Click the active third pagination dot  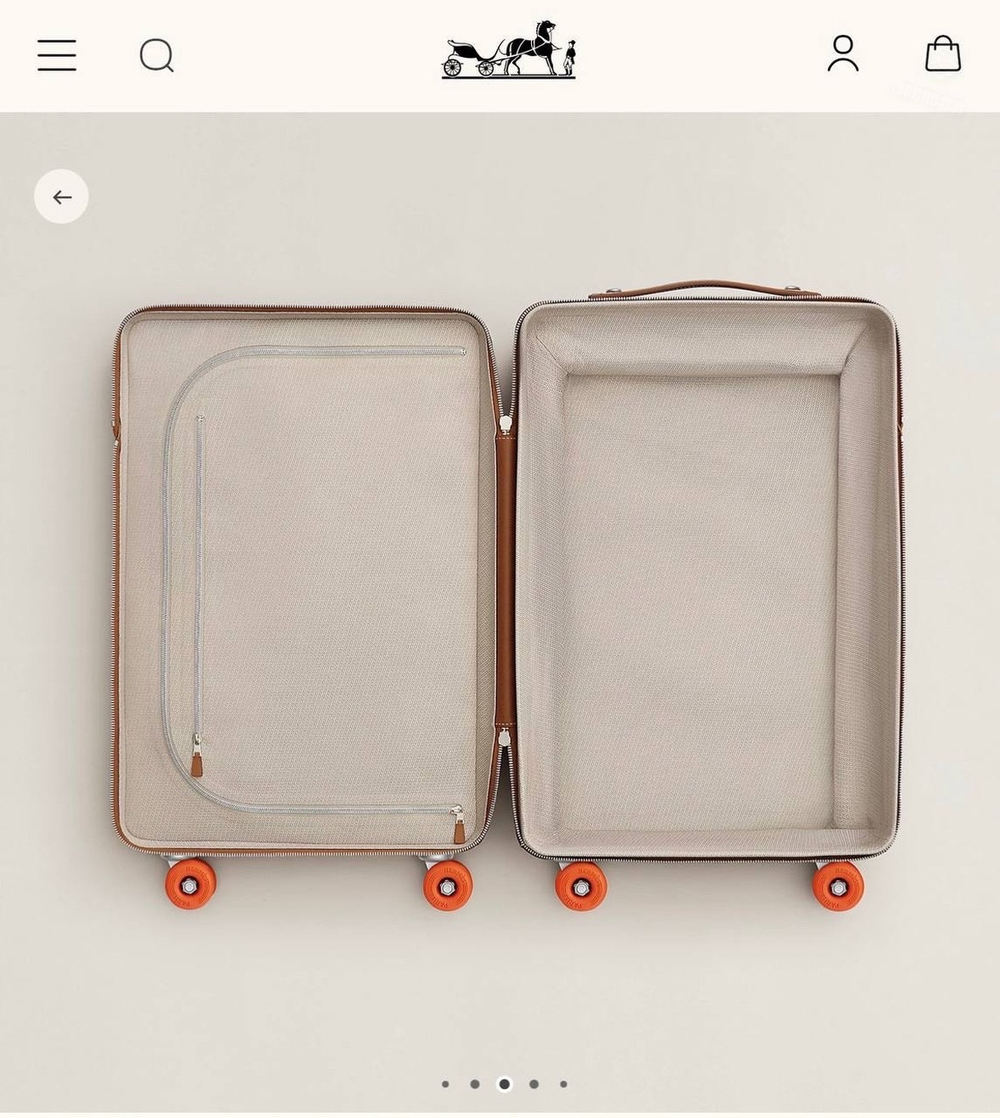click(503, 1083)
